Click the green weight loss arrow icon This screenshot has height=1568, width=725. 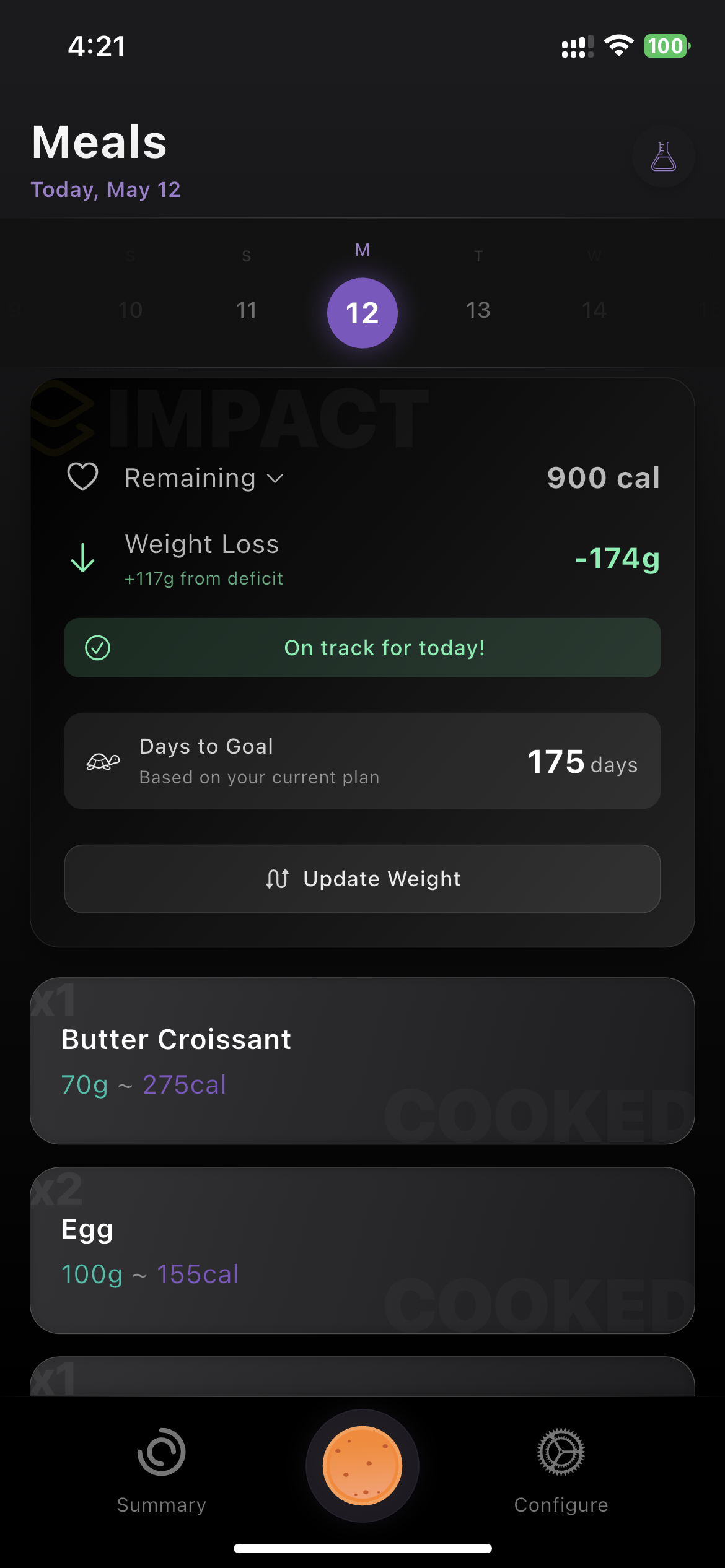pos(82,558)
